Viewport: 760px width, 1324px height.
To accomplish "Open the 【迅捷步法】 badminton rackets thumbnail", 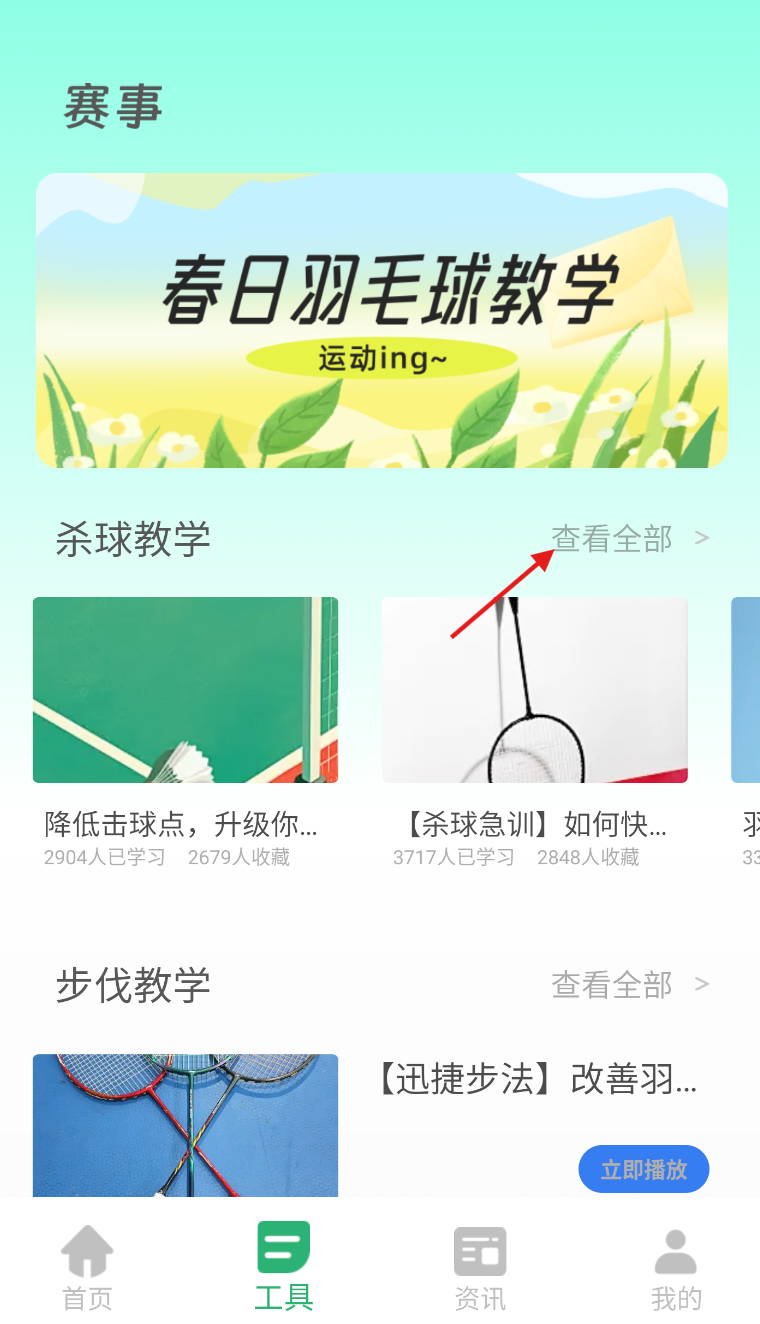I will pos(185,1125).
